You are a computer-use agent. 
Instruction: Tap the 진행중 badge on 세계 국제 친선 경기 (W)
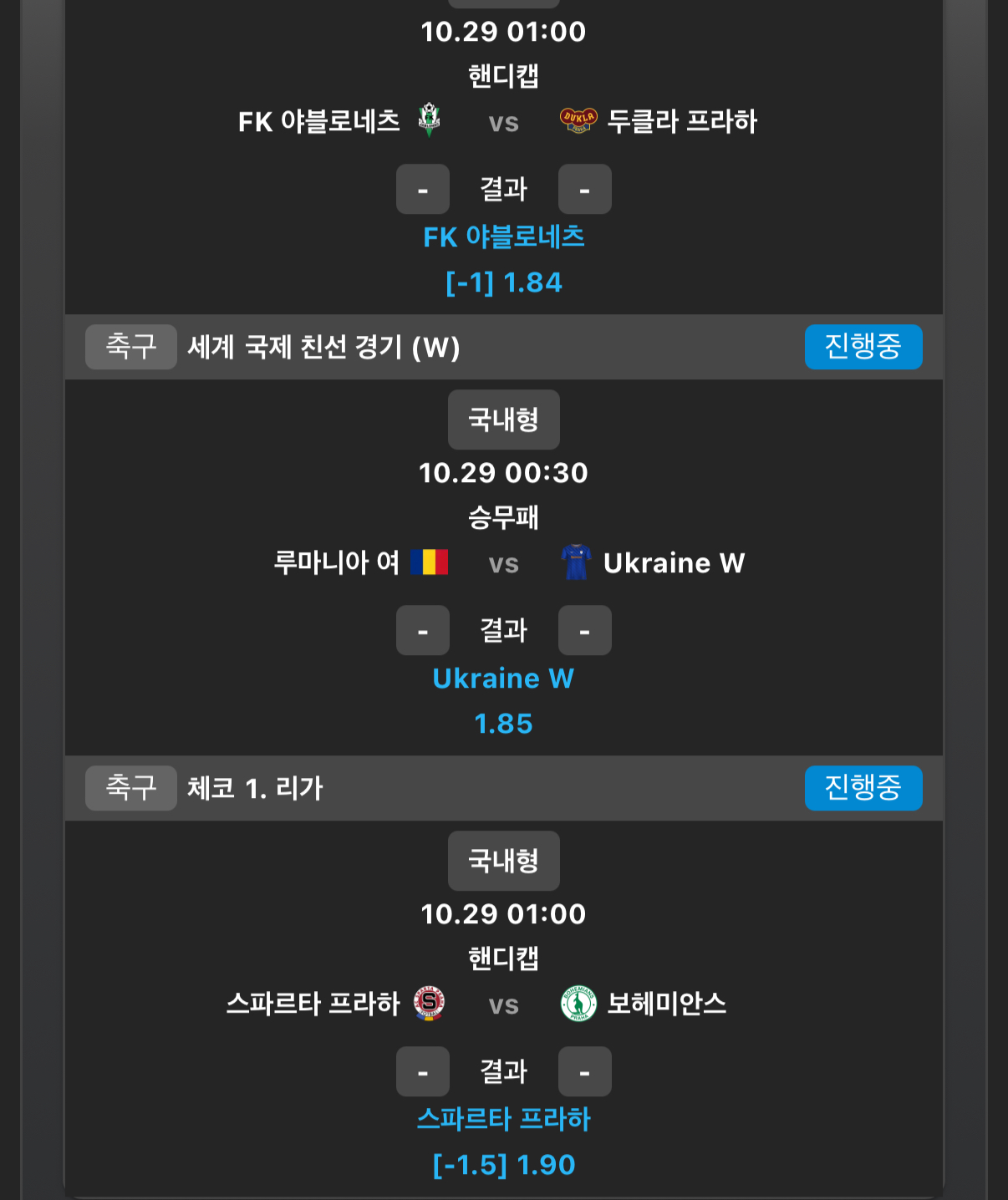coord(863,347)
